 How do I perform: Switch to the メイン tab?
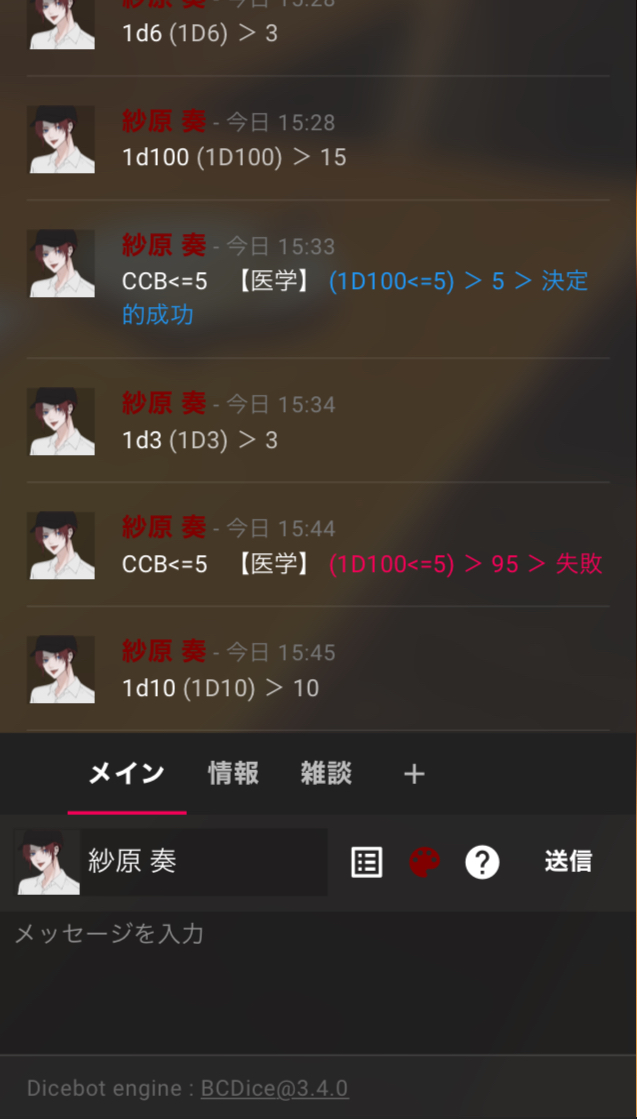(126, 773)
